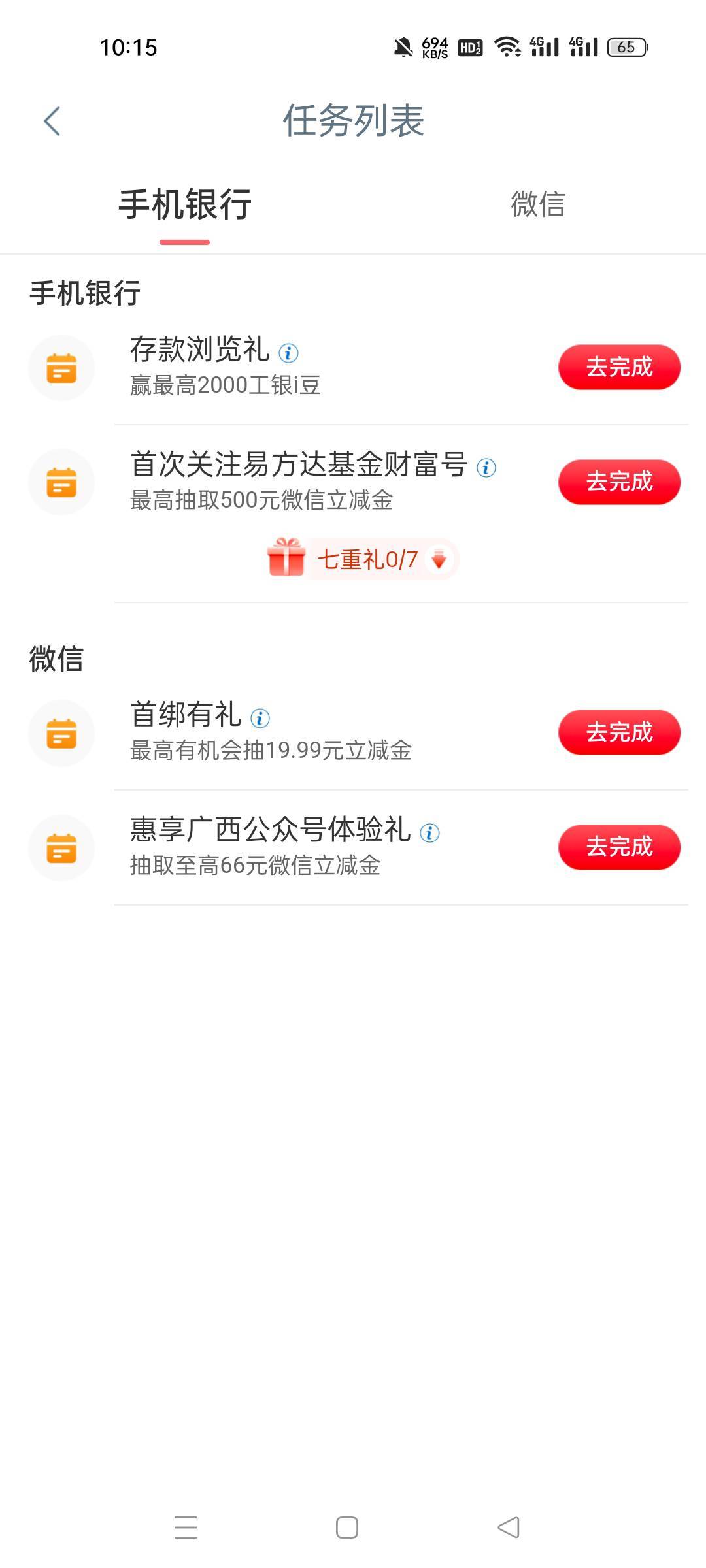View info for 首次关注易方达基金财富号
706x1568 pixels.
(486, 468)
